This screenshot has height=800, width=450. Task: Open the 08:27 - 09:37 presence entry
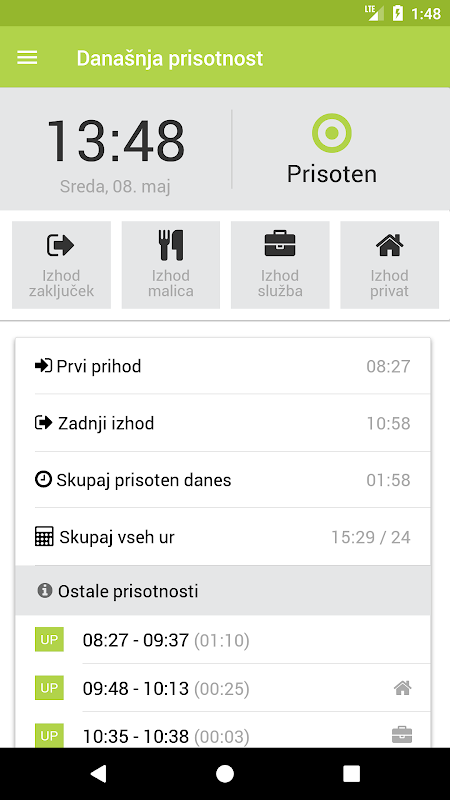coord(223,640)
